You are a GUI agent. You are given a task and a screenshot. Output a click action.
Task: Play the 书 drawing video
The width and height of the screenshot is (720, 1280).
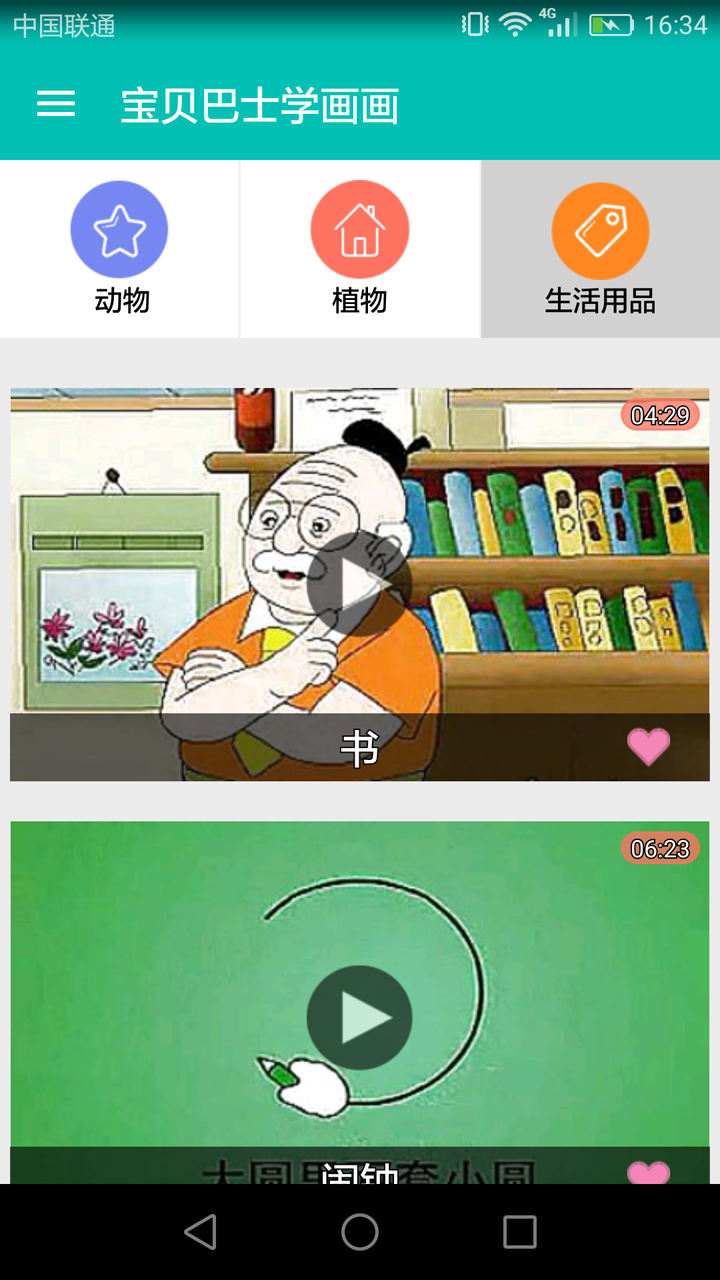coord(359,584)
